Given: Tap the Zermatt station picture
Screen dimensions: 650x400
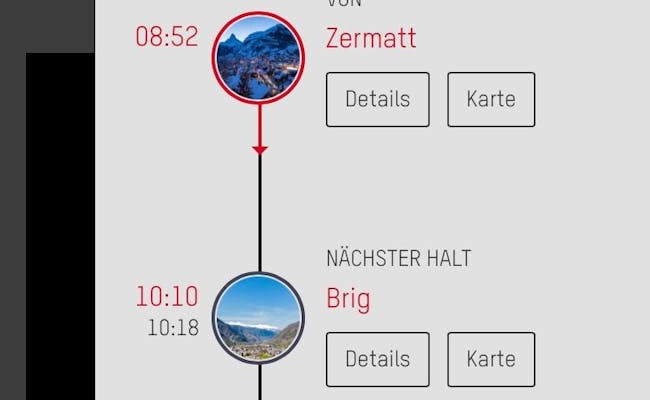Looking at the screenshot, I should pos(259,57).
